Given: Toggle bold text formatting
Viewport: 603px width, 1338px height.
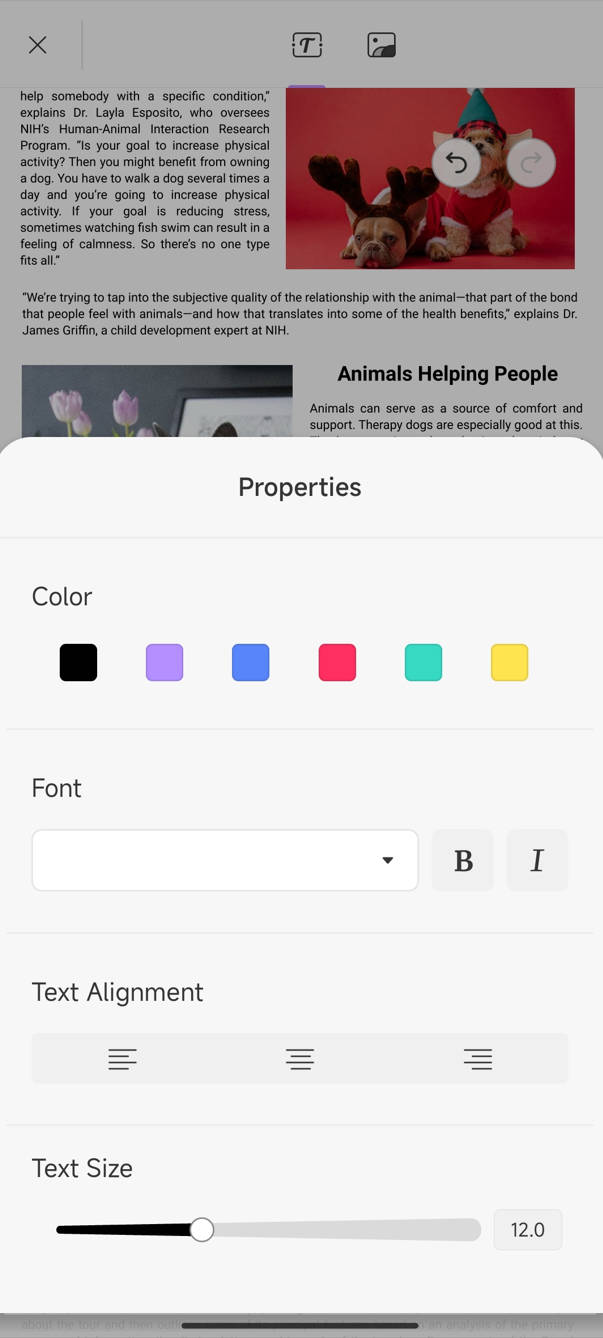Looking at the screenshot, I should [463, 860].
